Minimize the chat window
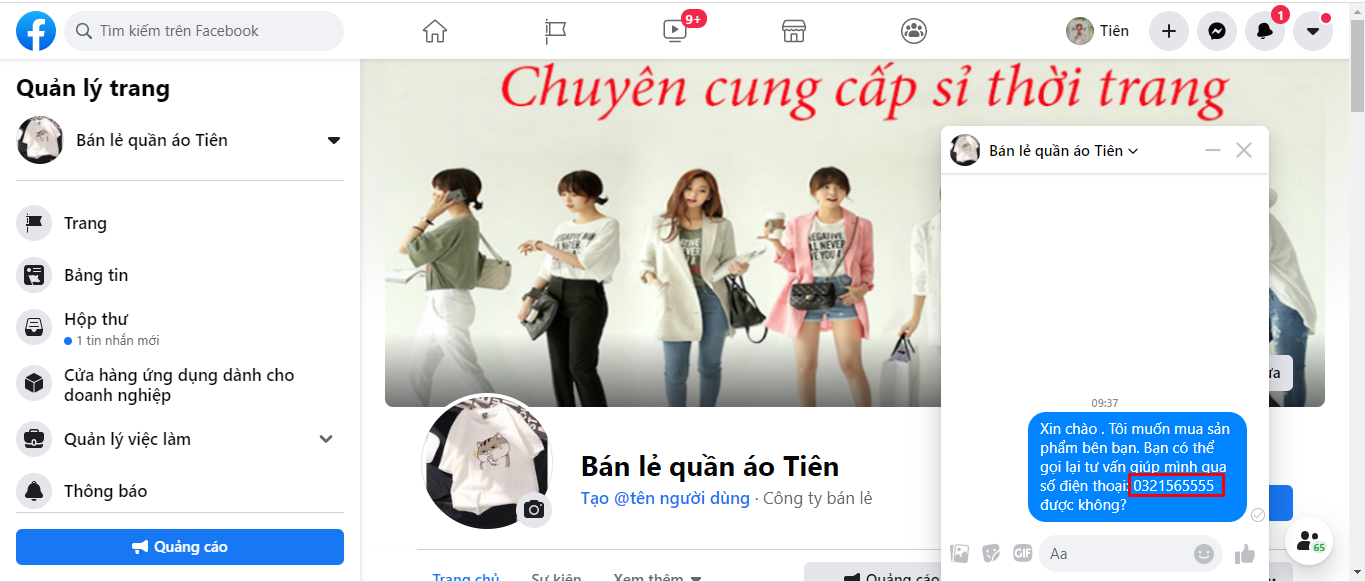 (x=1213, y=150)
